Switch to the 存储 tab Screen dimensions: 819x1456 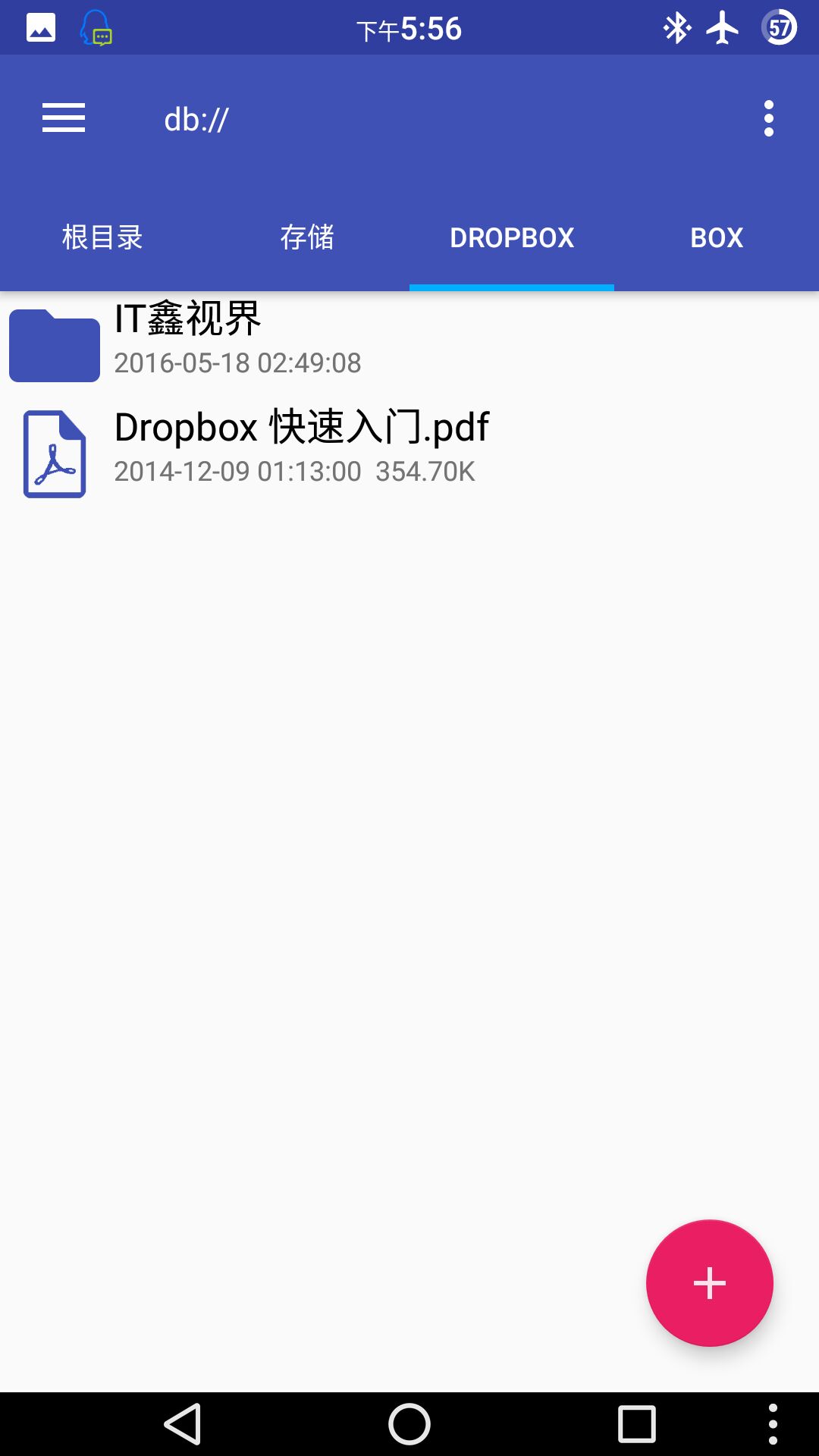(x=307, y=237)
